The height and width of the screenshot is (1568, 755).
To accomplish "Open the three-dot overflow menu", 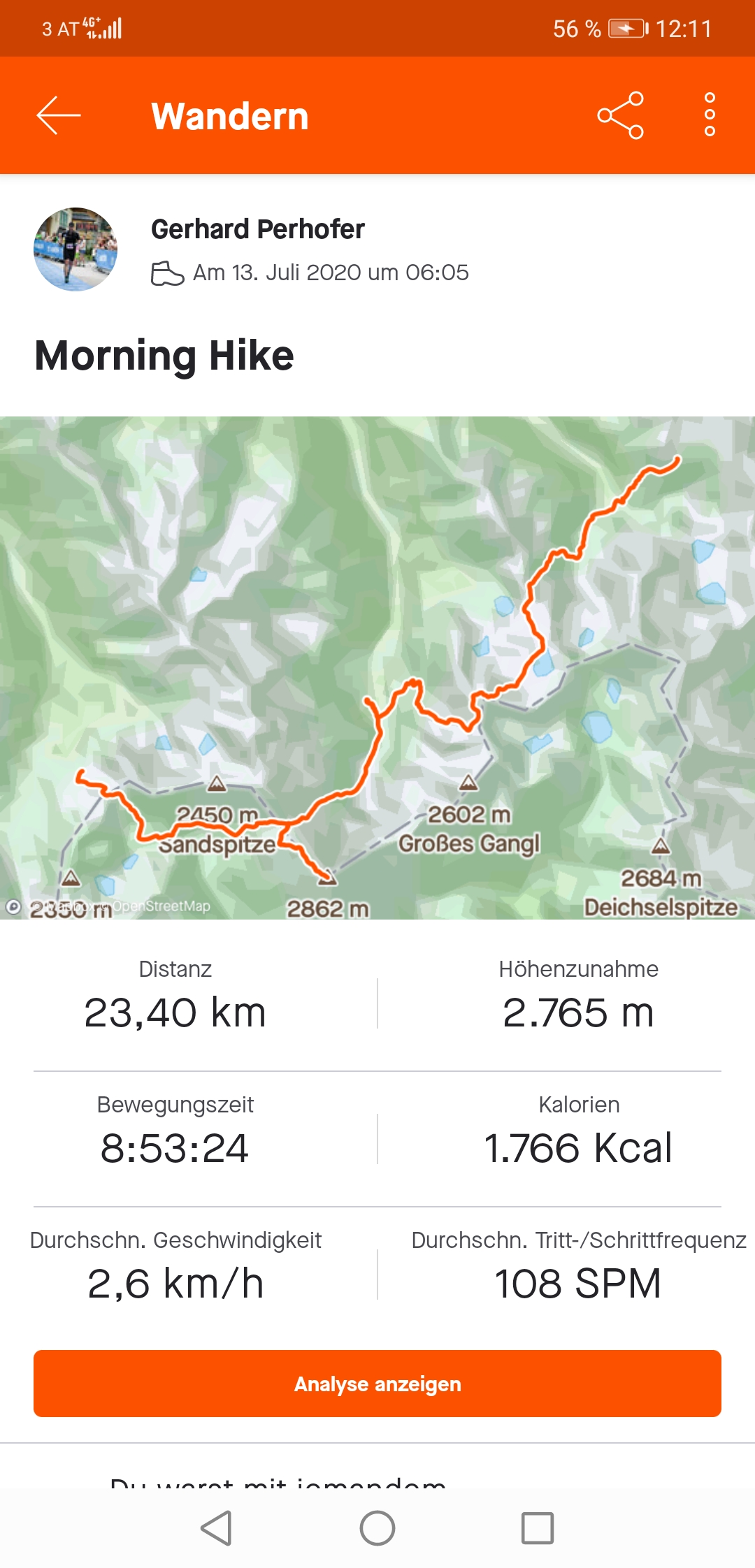I will pos(710,115).
